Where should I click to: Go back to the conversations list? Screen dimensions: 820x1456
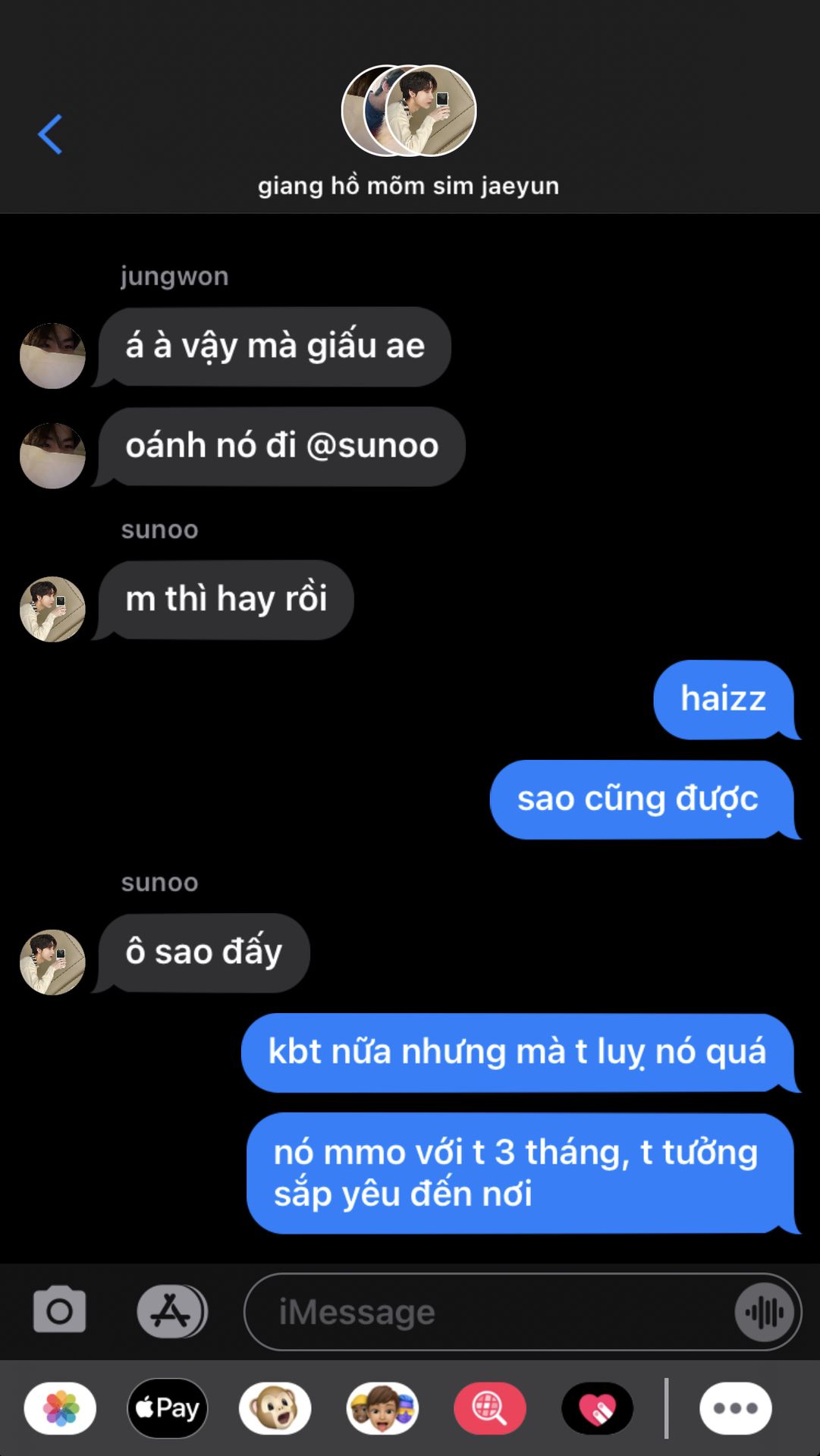[x=50, y=135]
